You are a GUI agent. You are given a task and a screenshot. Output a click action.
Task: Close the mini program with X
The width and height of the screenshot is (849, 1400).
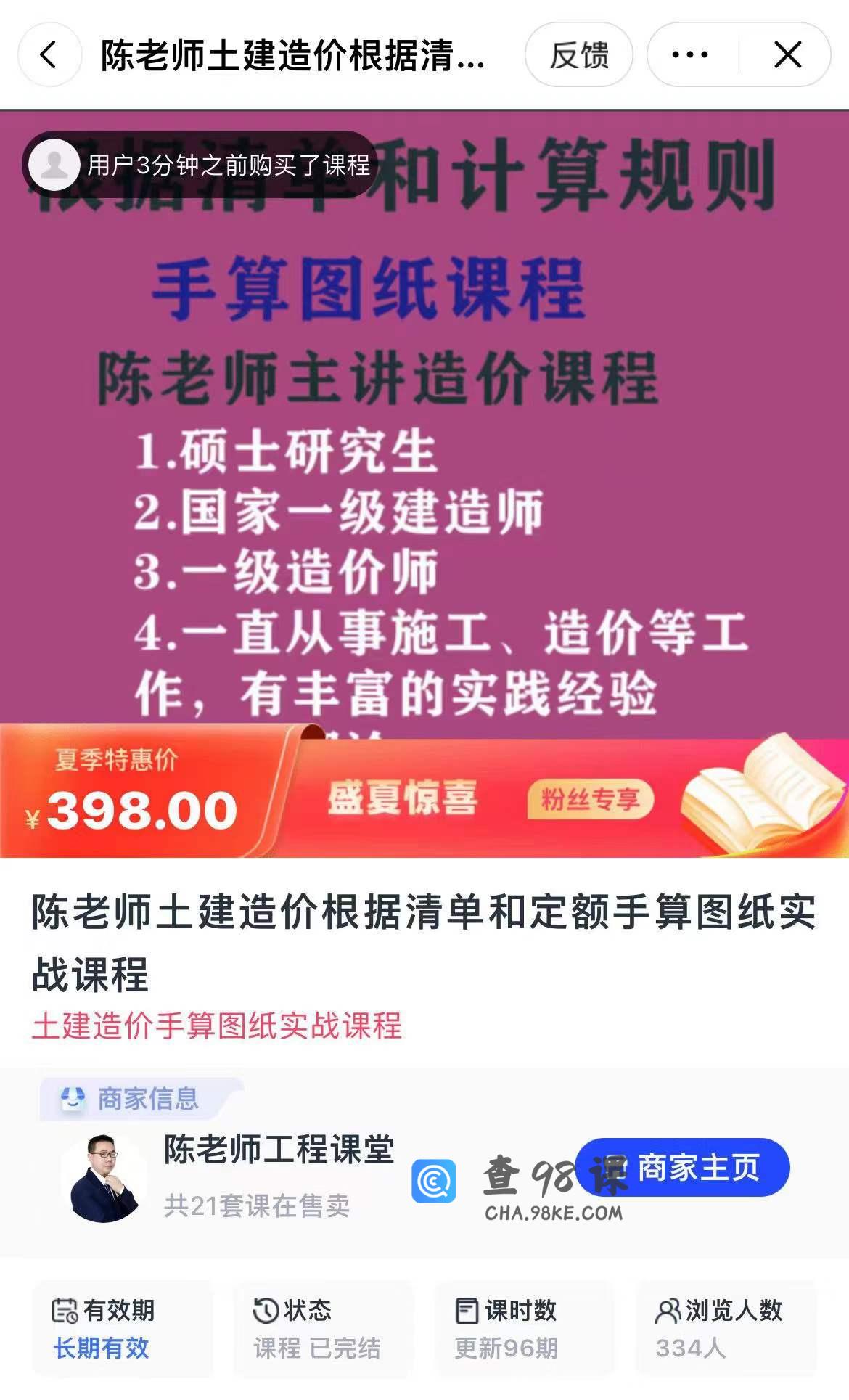[x=787, y=54]
